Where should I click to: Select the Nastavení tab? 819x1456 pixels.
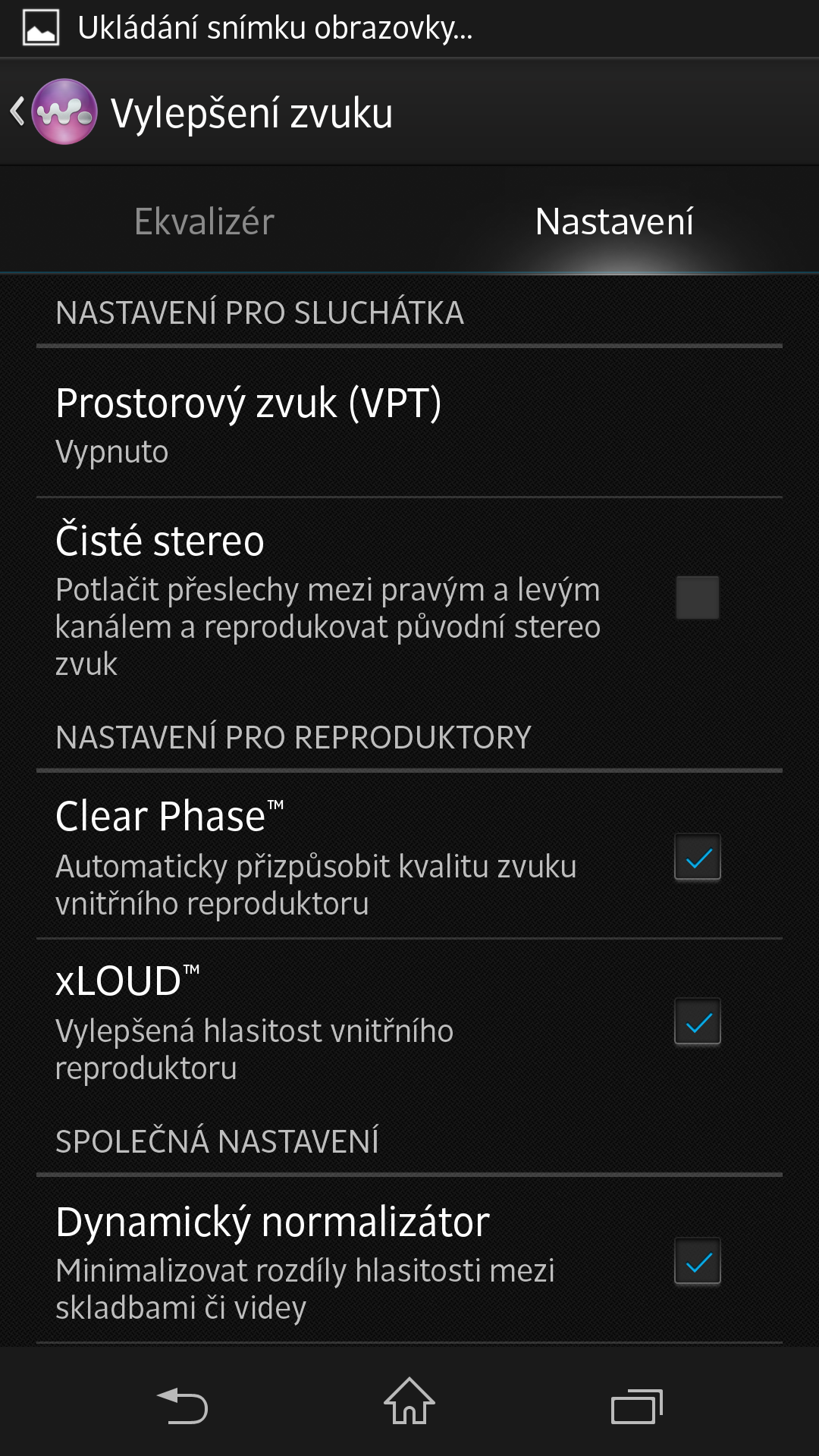(614, 220)
